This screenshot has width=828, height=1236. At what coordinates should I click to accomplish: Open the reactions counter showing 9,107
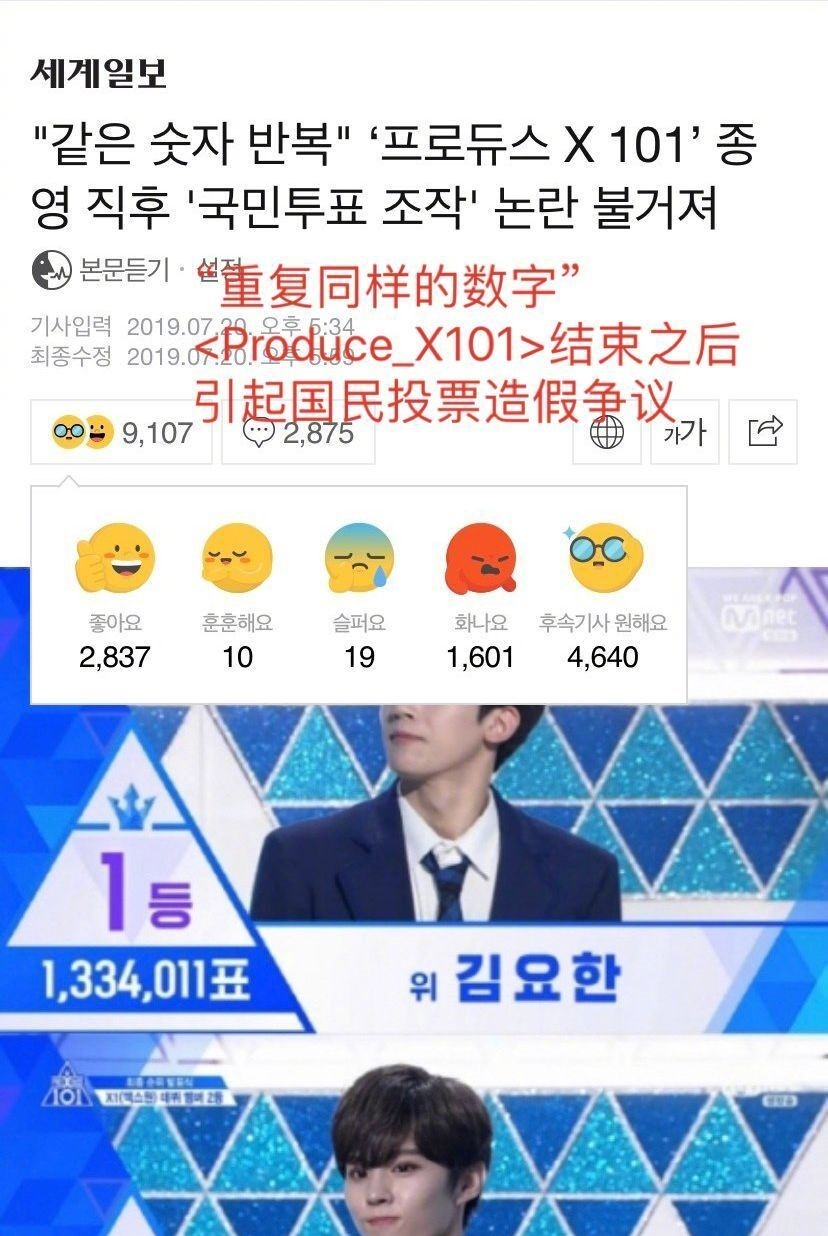(121, 432)
